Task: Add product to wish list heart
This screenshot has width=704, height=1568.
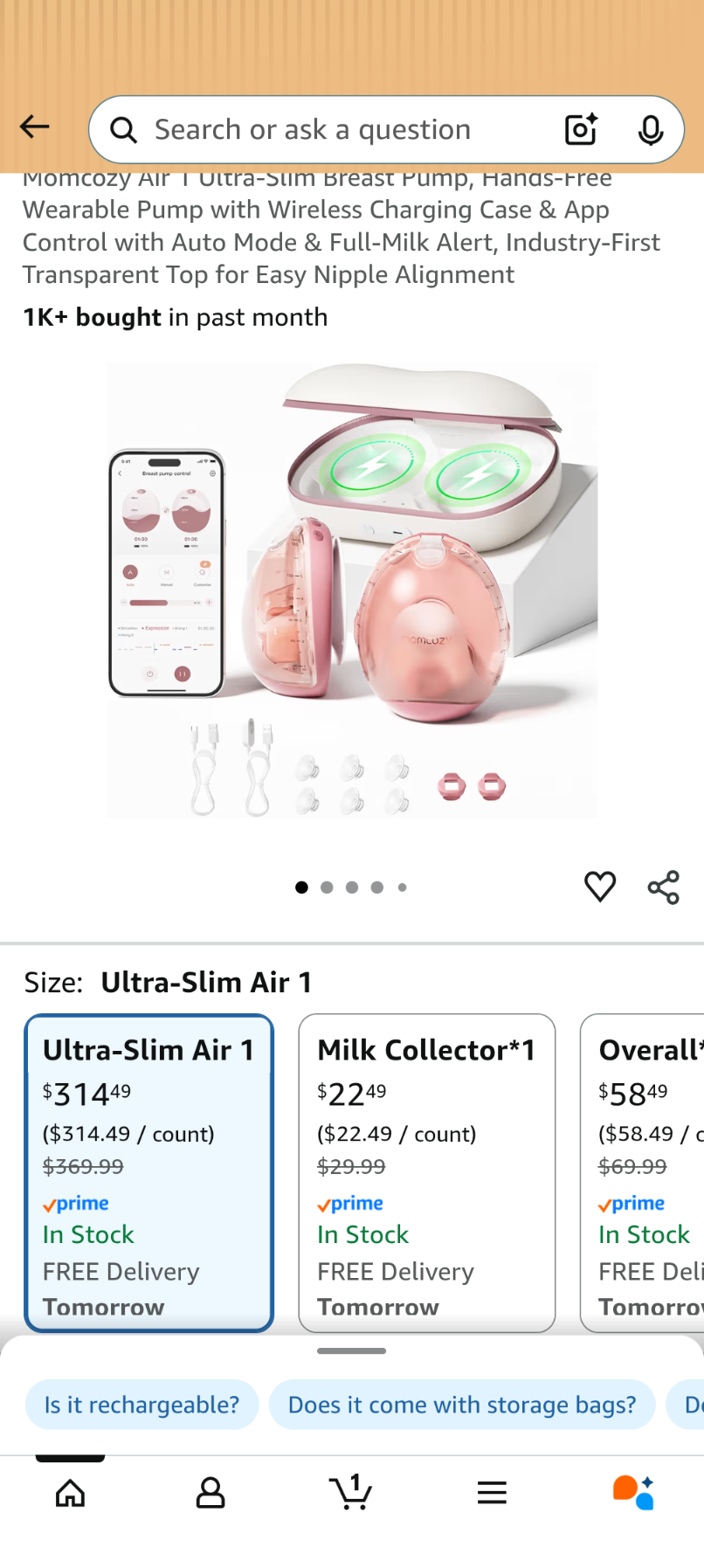Action: [600, 887]
